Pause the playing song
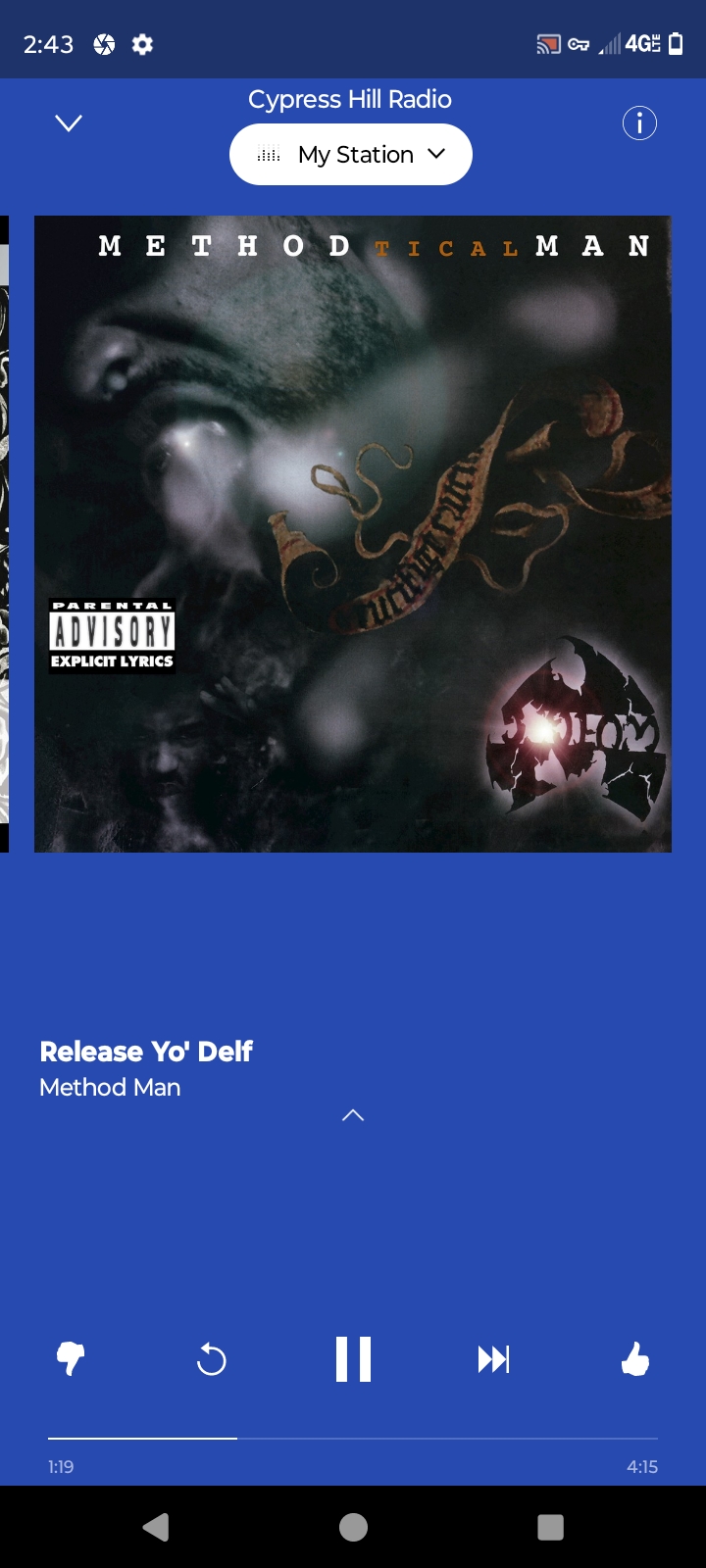This screenshot has height=1568, width=706. pos(353,1359)
